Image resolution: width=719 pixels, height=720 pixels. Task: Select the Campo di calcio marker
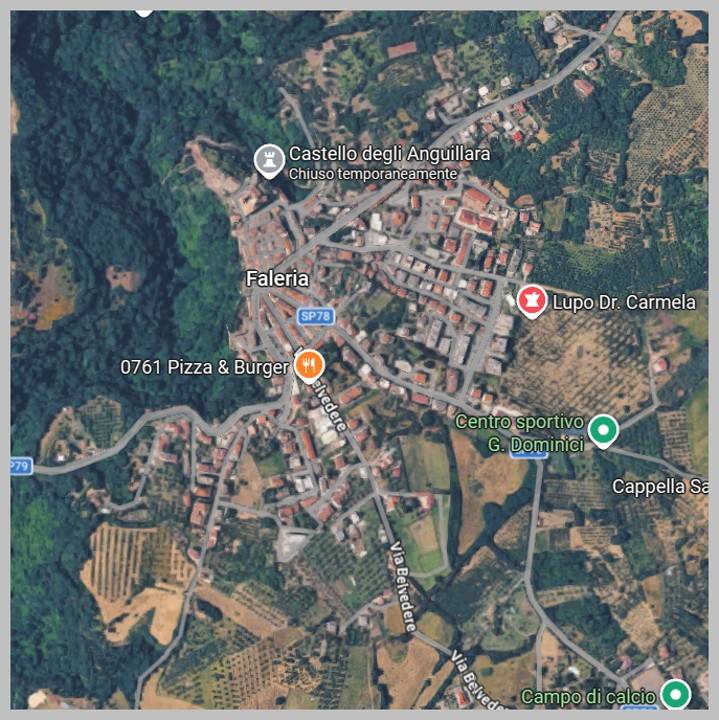tap(677, 693)
